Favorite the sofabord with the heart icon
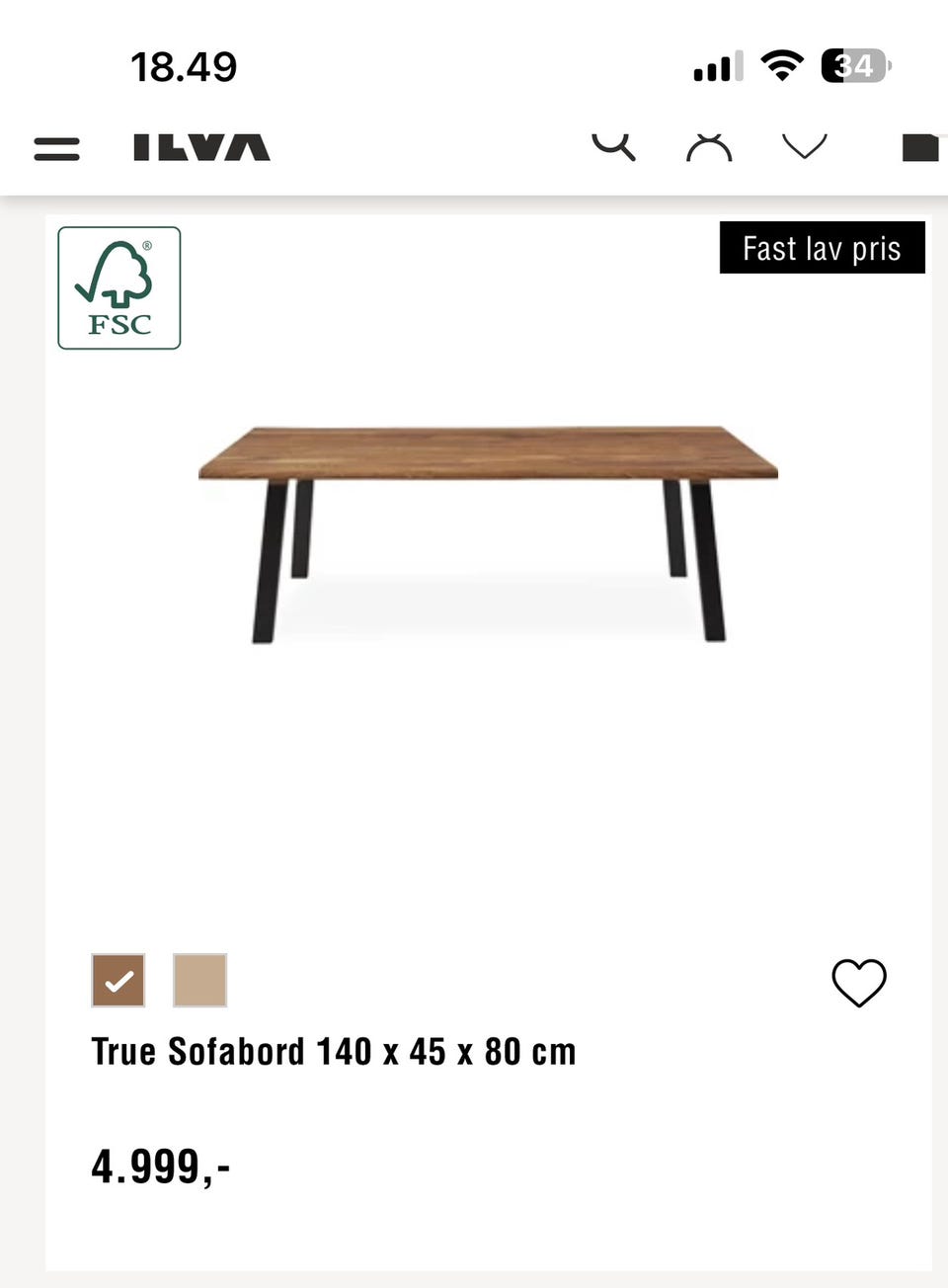948x1288 pixels. pos(859,983)
